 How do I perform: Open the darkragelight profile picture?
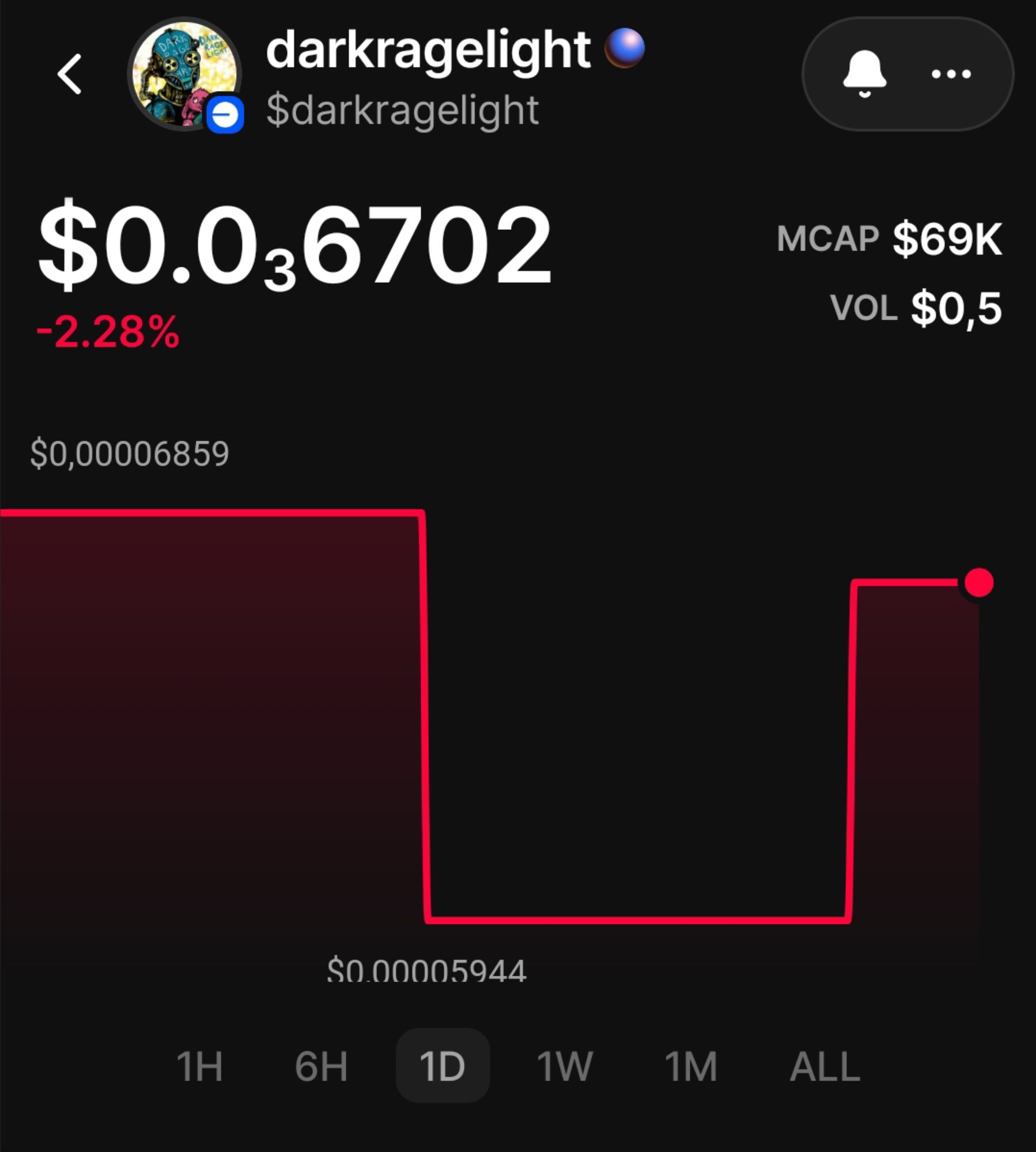[x=184, y=73]
